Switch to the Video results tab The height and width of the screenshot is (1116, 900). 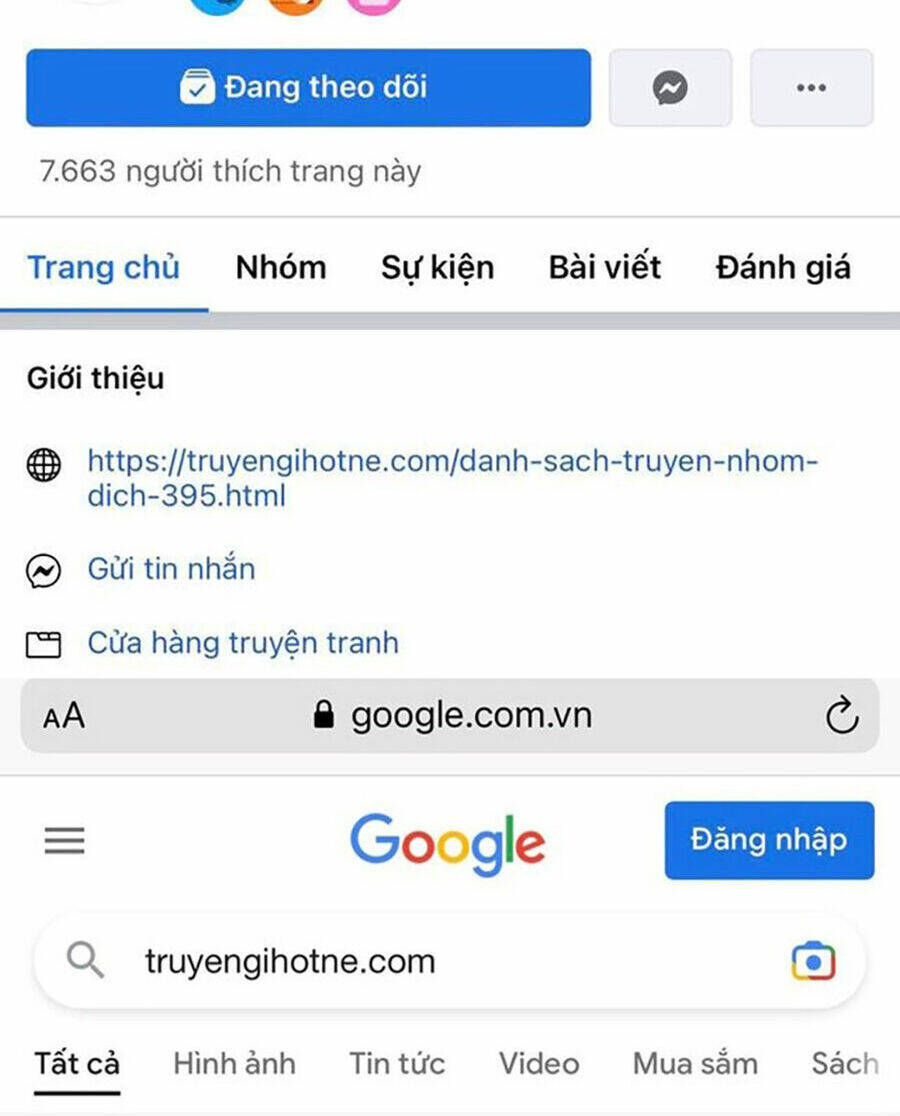[x=539, y=1063]
